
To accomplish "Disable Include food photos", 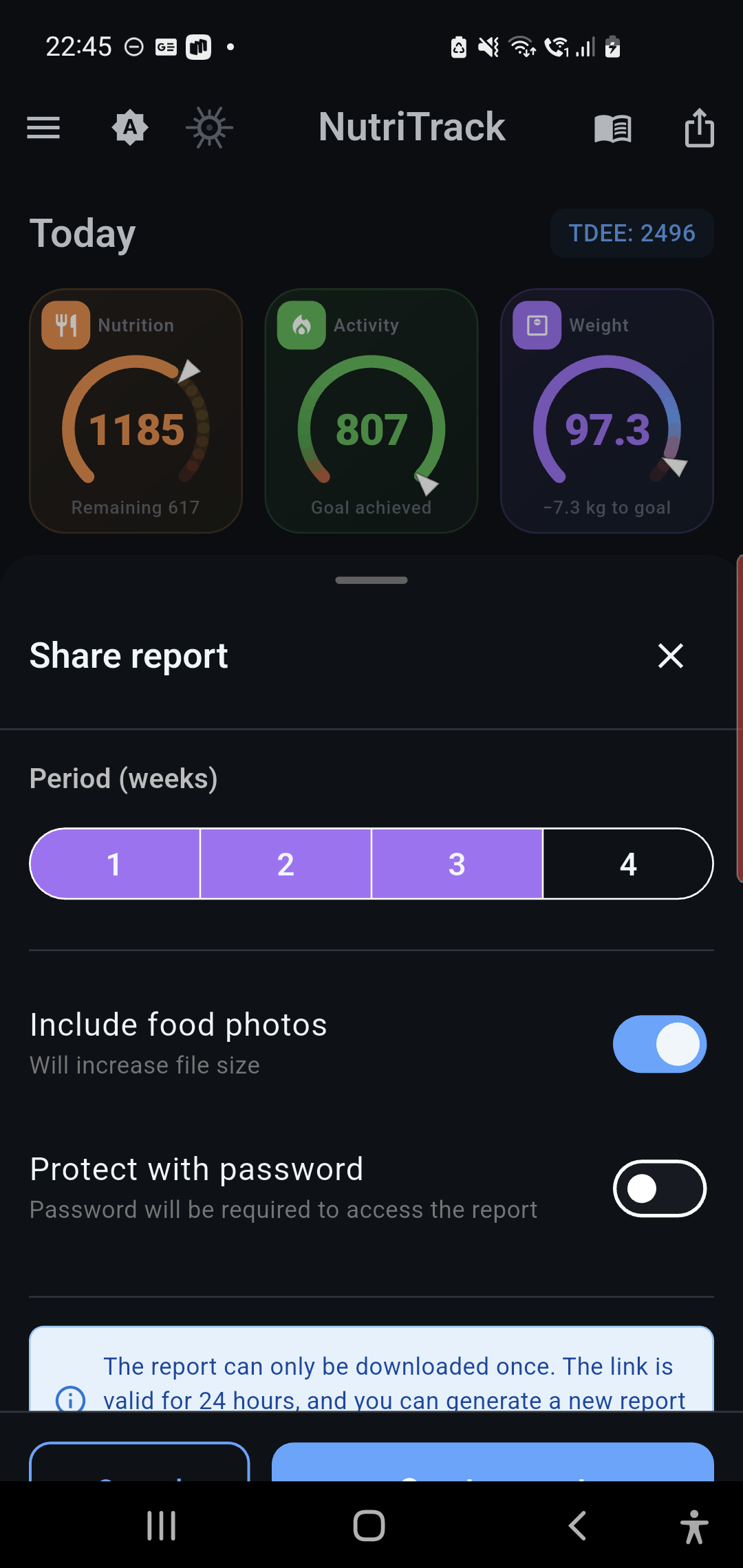I will pos(659,1044).
